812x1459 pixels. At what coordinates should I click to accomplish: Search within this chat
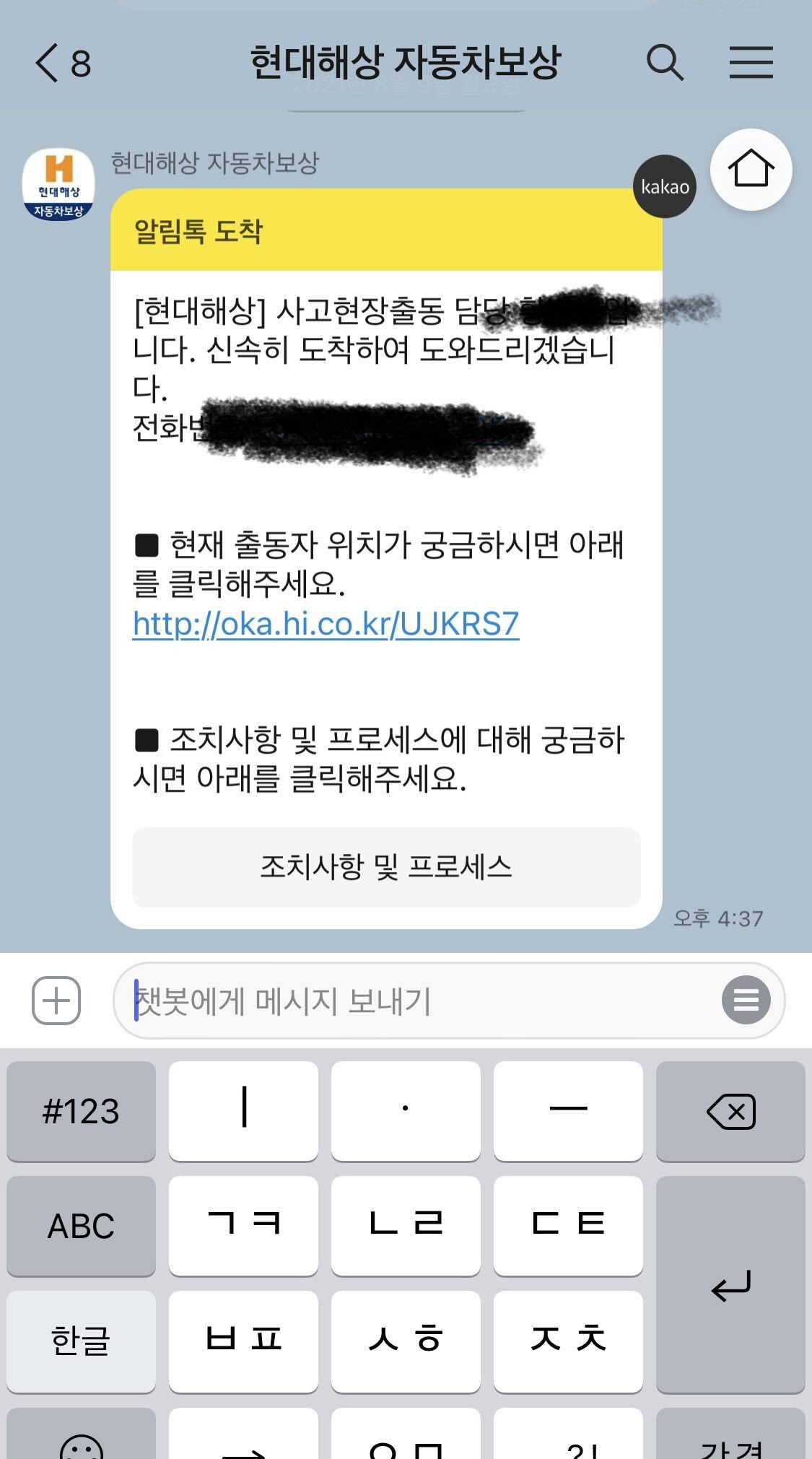[664, 64]
